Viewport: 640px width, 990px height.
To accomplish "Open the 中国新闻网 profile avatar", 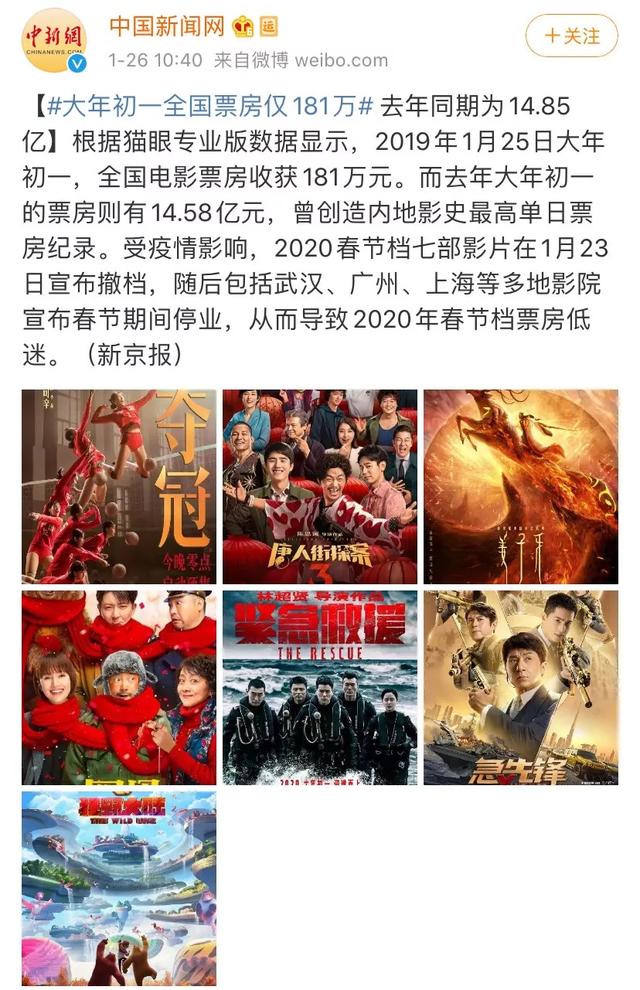I will pos(55,41).
